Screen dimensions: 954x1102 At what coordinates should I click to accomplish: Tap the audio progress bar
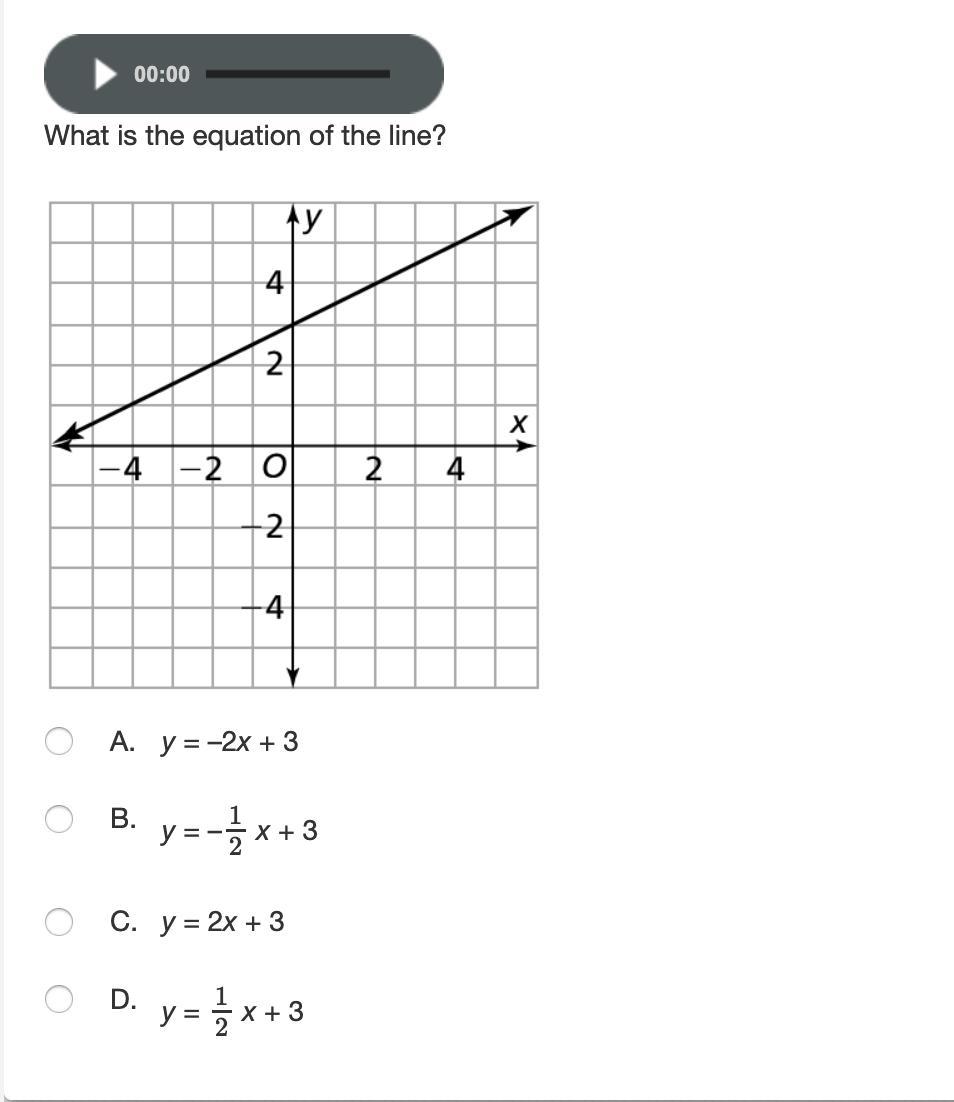pos(297,74)
